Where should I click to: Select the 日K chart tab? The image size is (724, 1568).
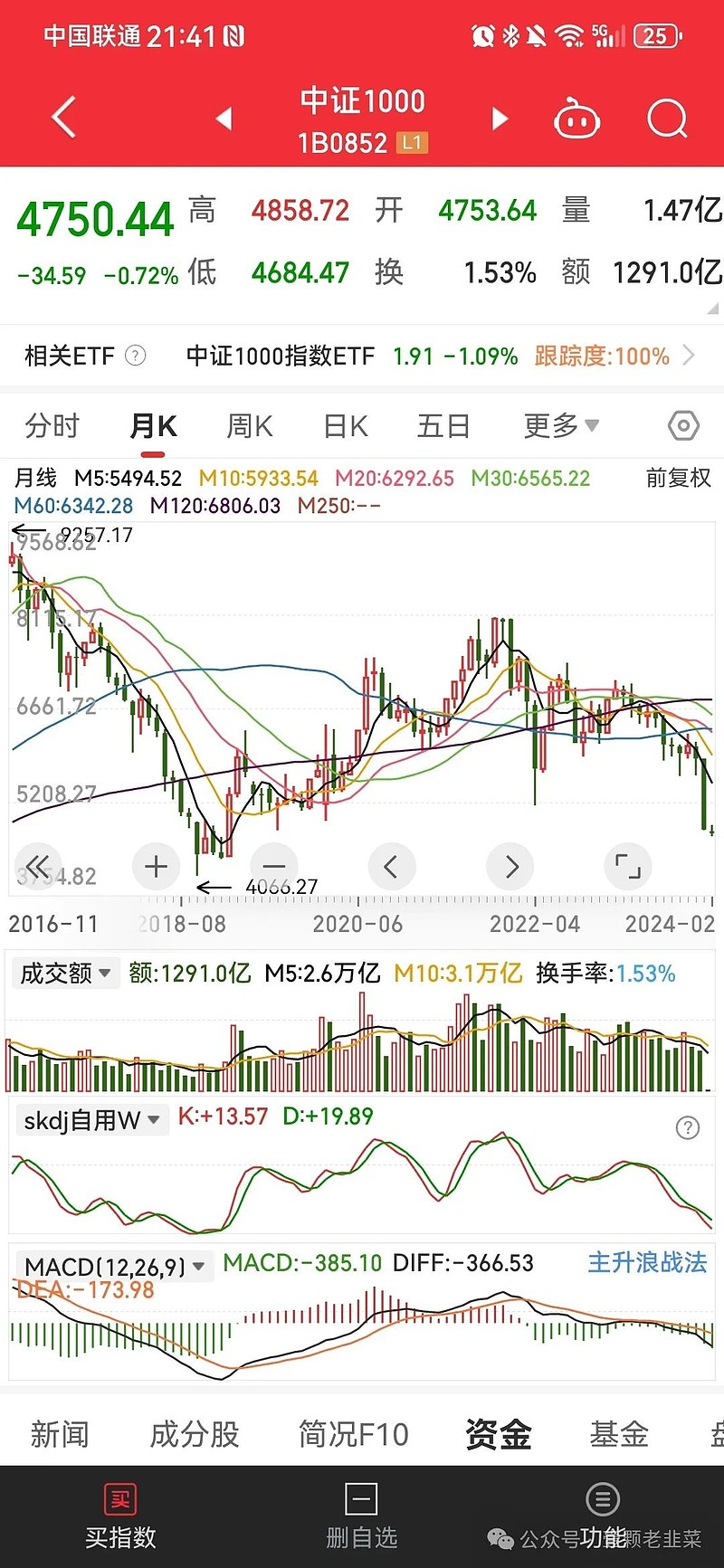(x=346, y=425)
